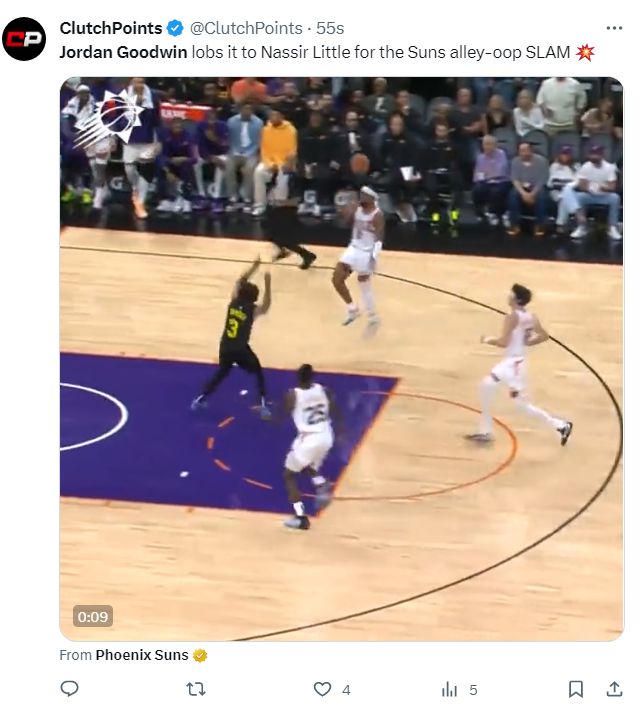Share the ClutchPoints post
Viewport: 642px width, 709px height.
[614, 689]
